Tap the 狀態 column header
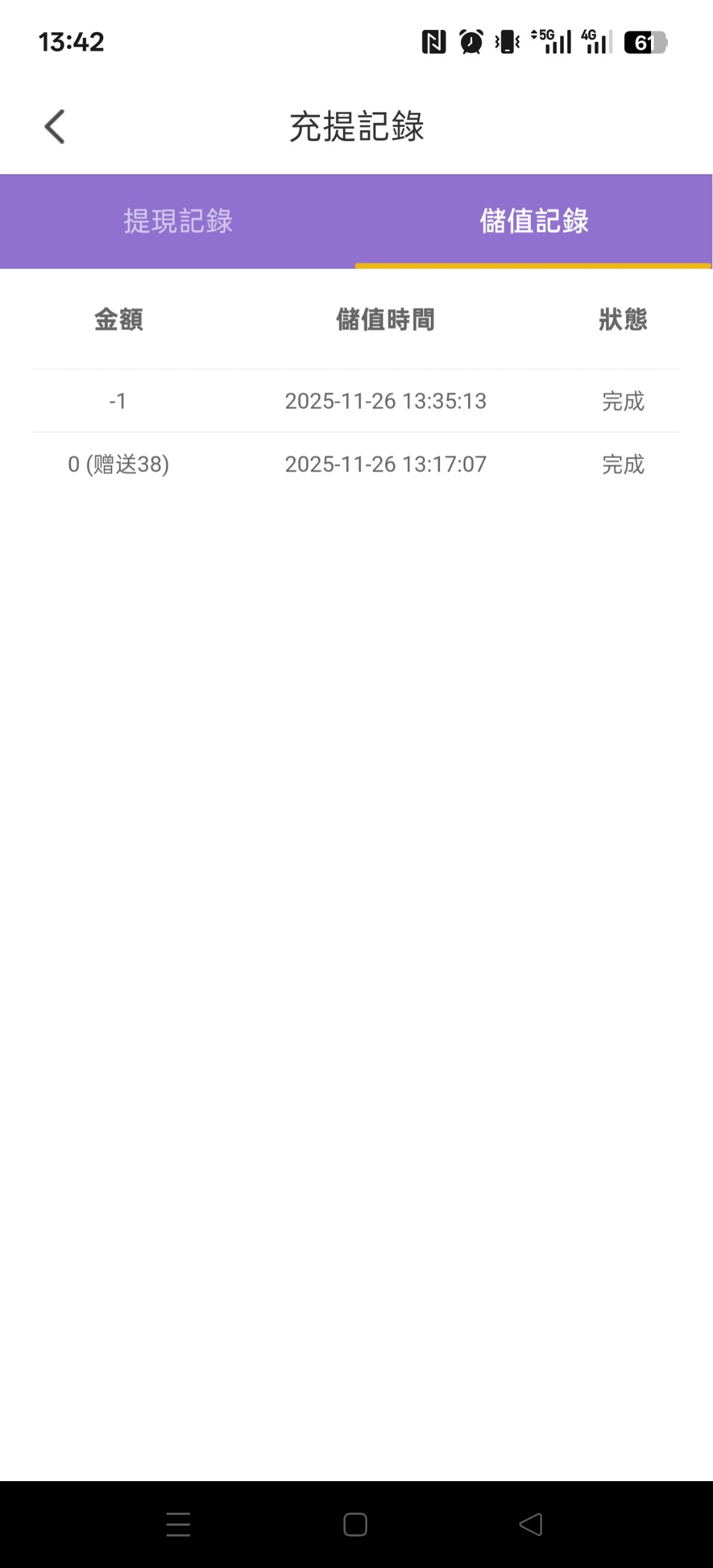This screenshot has width=713, height=1568. click(x=623, y=320)
